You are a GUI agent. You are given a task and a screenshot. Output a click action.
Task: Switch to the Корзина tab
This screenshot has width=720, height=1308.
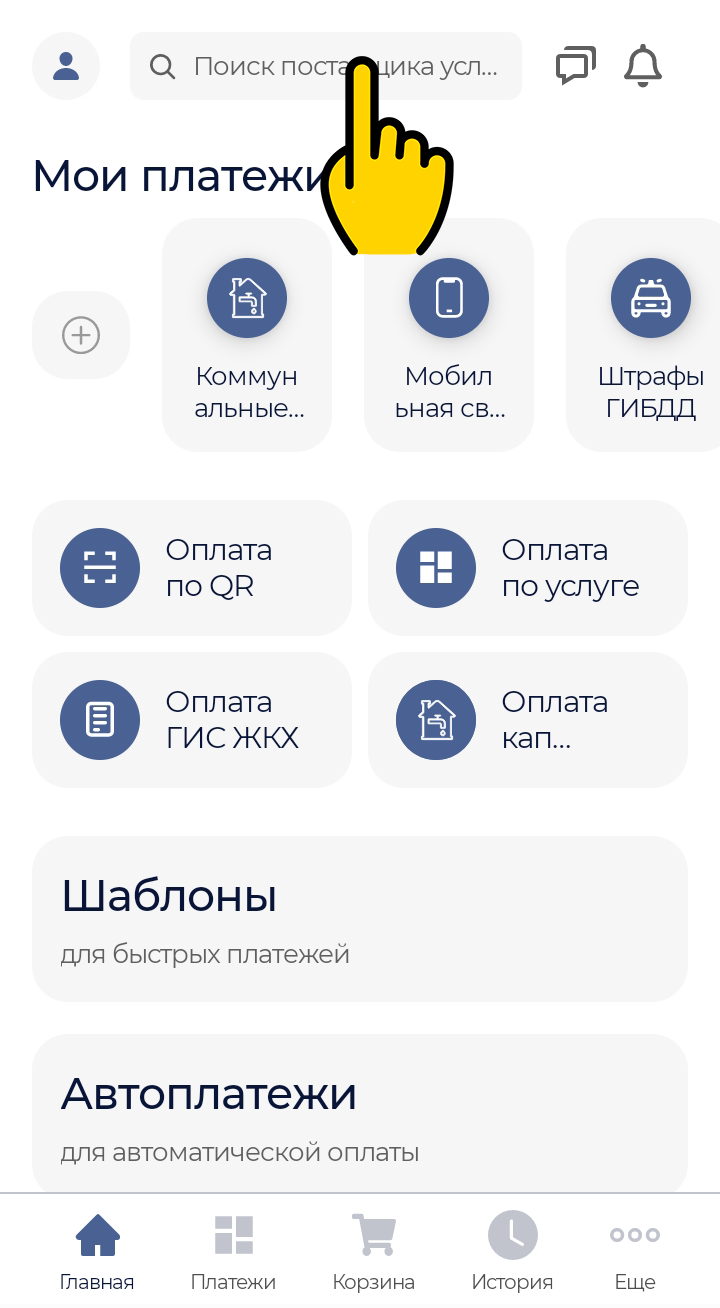click(x=374, y=1252)
